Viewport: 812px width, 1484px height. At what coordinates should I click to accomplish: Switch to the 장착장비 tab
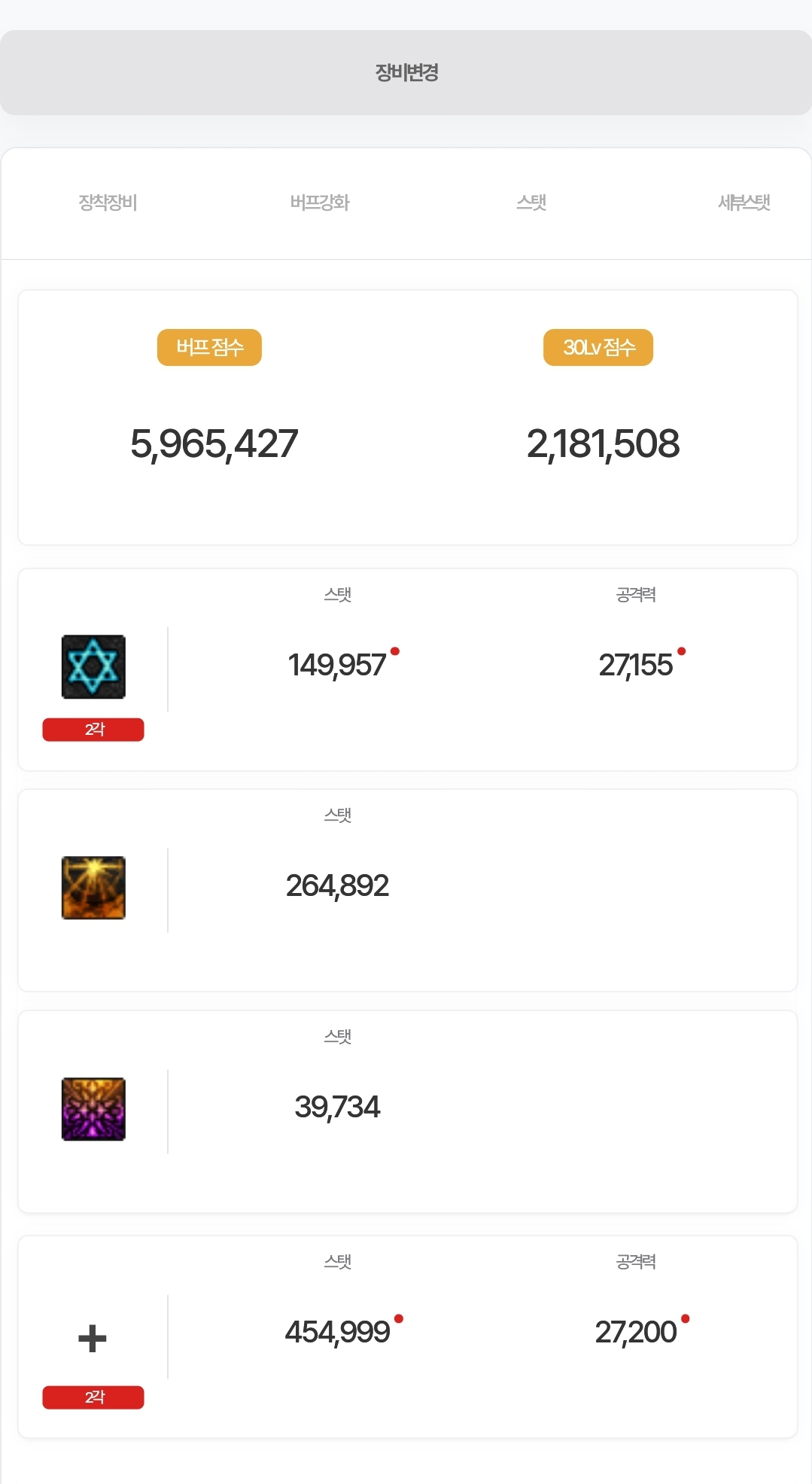click(108, 203)
